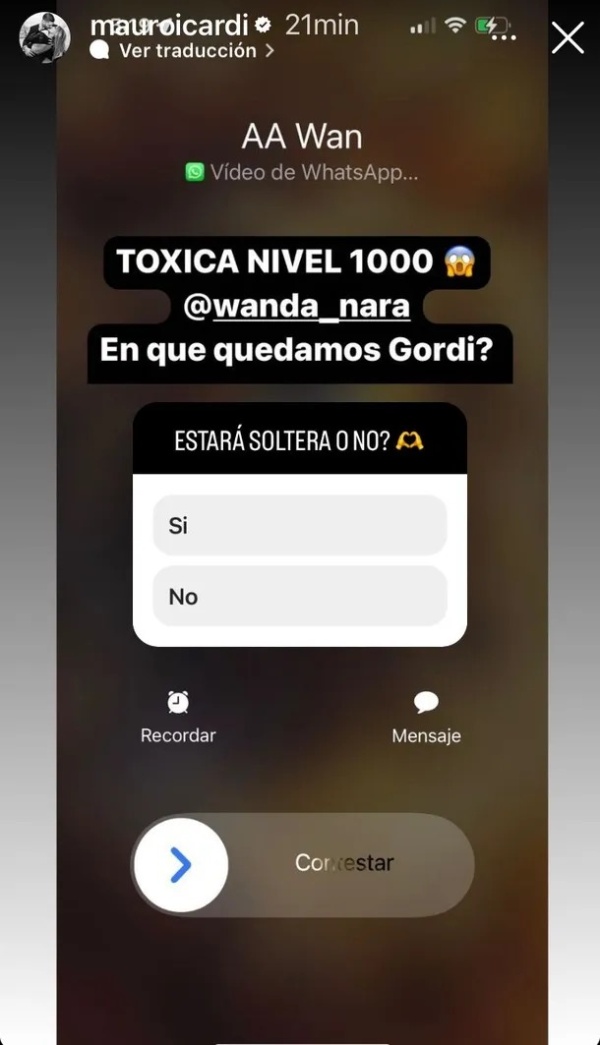Viewport: 600px width, 1045px height.
Task: Close the story with the X
Action: tap(568, 38)
